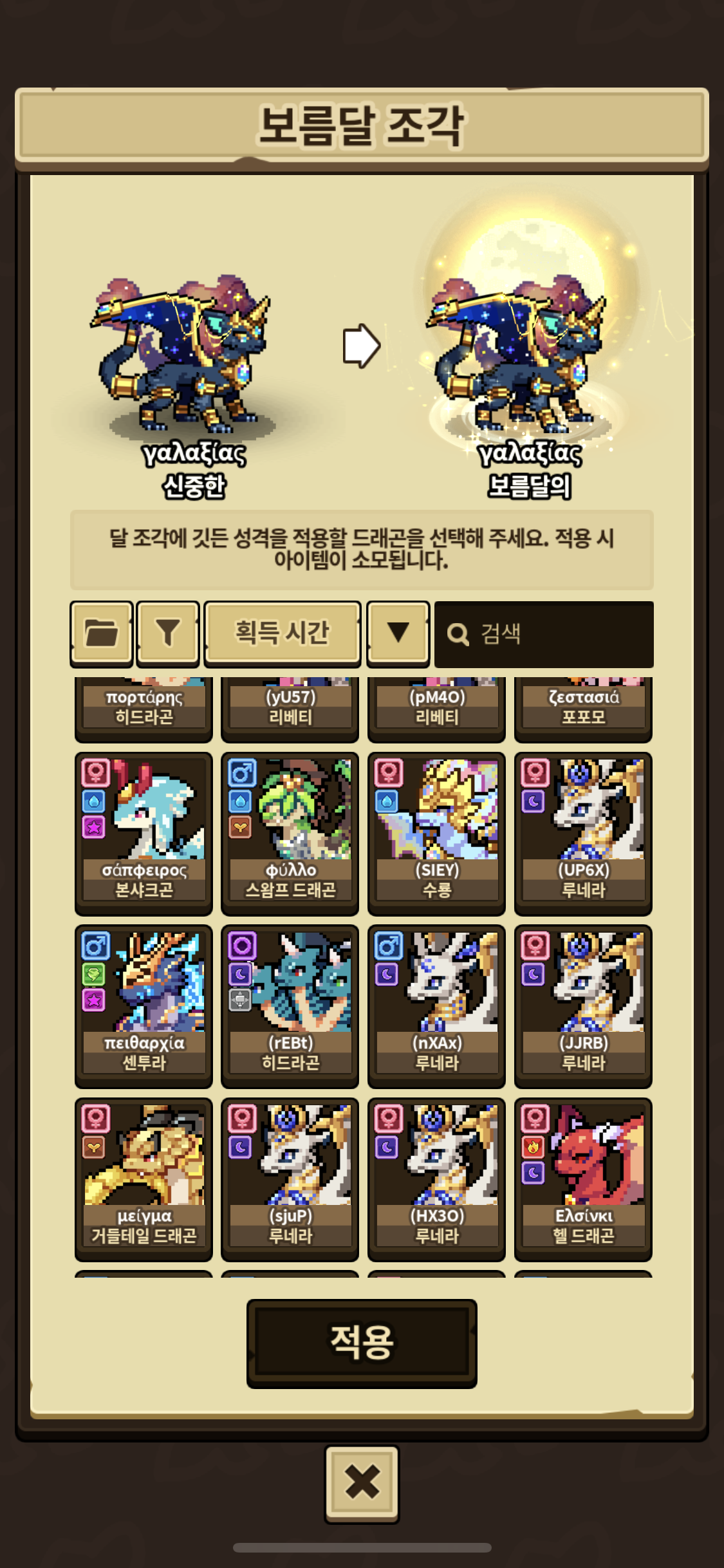Screen dimensions: 724x1568
Task: Tap the 검색 search field
Action: (544, 634)
